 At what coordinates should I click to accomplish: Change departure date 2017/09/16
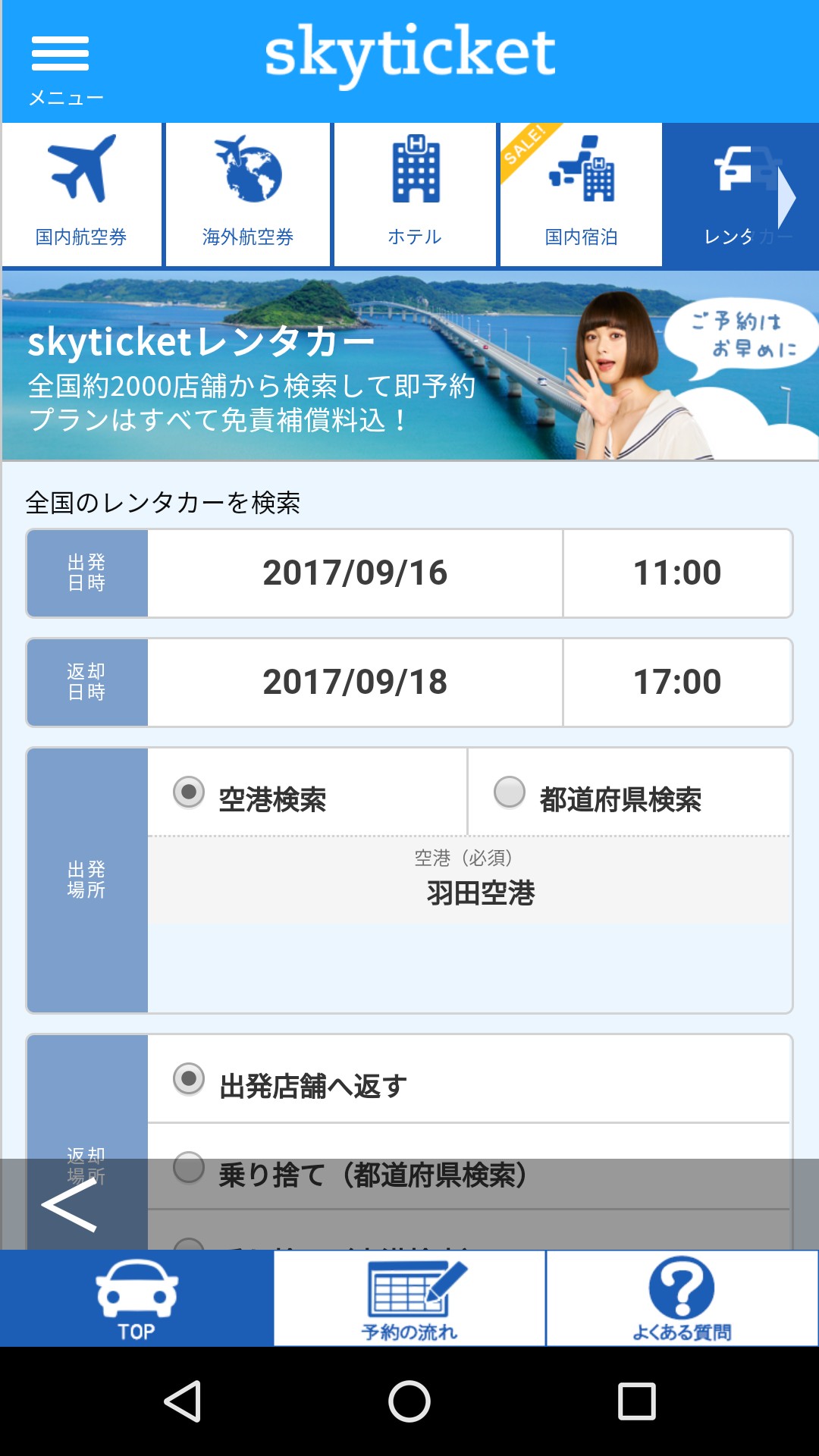click(x=355, y=573)
